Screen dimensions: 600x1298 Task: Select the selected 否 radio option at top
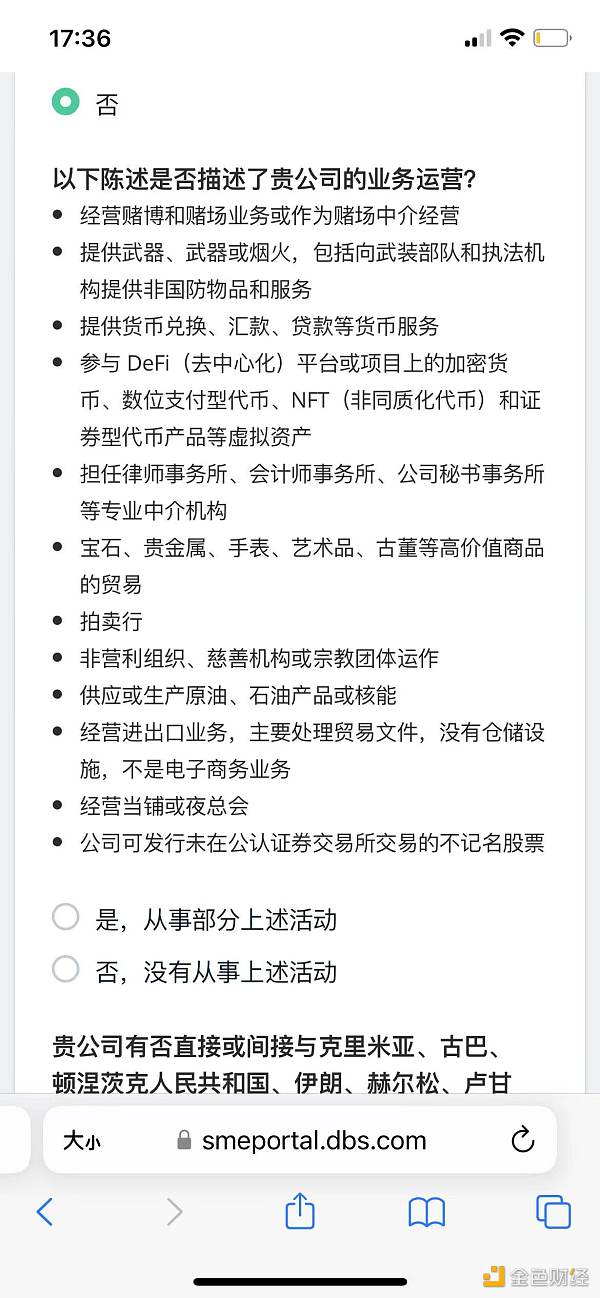[66, 102]
